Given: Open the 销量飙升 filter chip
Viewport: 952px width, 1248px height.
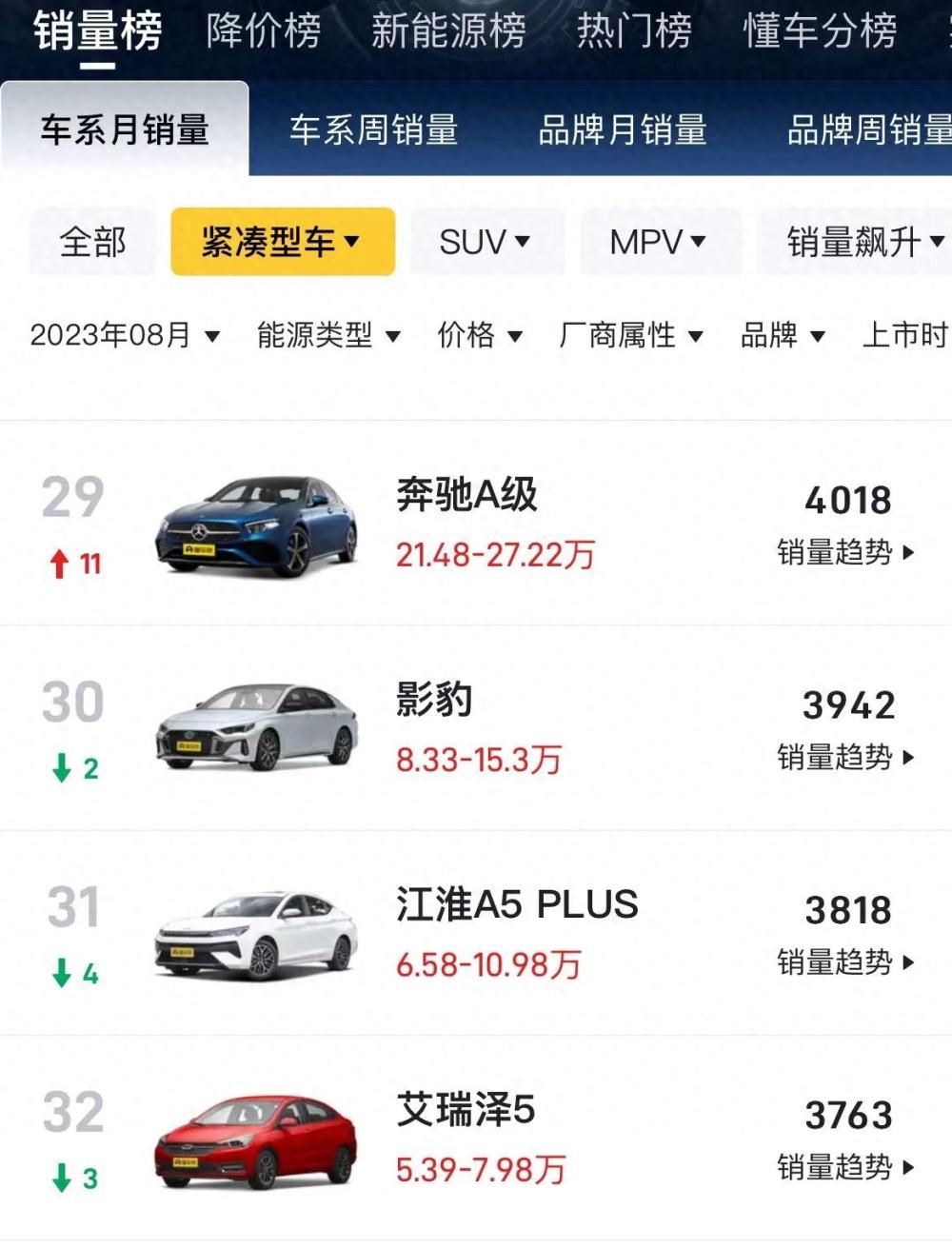Looking at the screenshot, I should pos(862,242).
